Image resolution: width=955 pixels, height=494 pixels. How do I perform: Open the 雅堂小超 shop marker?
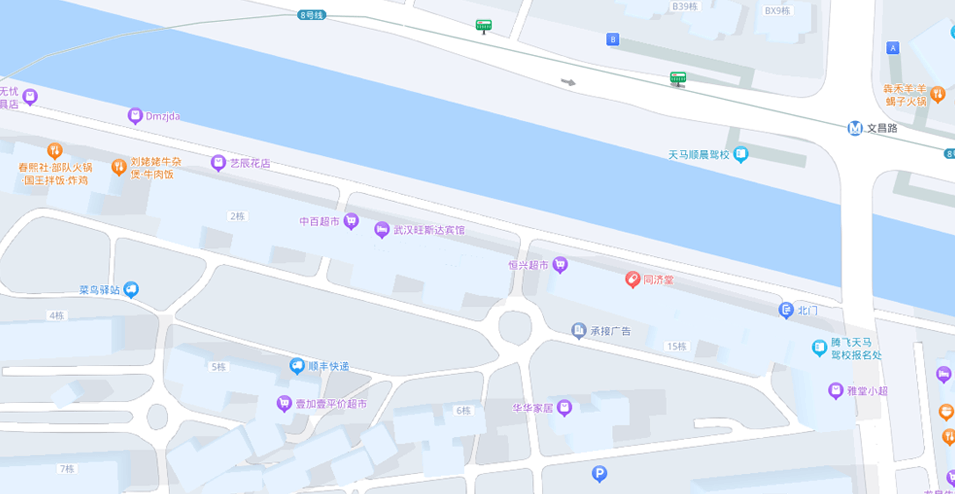point(836,391)
